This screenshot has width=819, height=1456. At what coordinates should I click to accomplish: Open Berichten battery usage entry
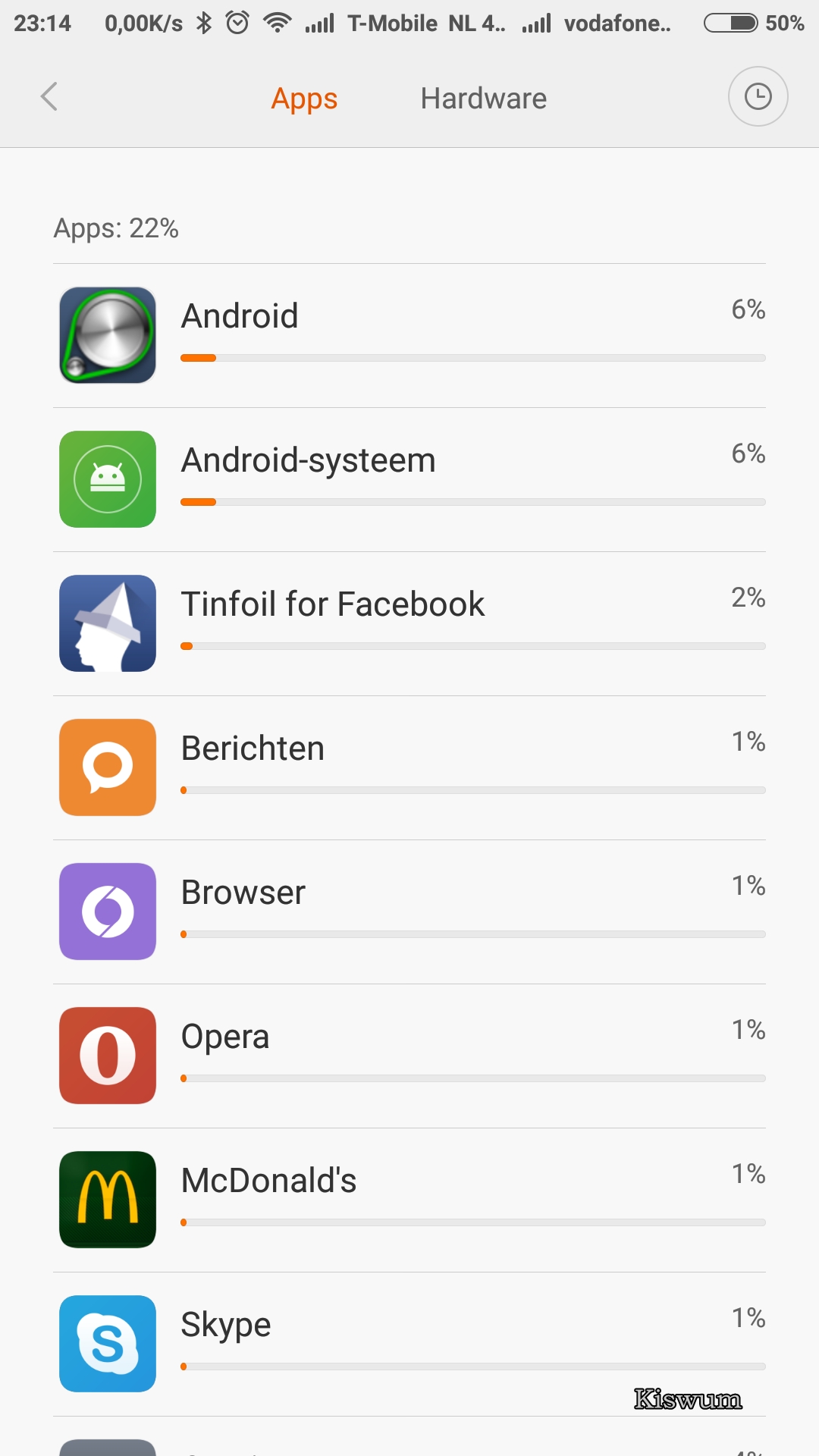point(409,768)
